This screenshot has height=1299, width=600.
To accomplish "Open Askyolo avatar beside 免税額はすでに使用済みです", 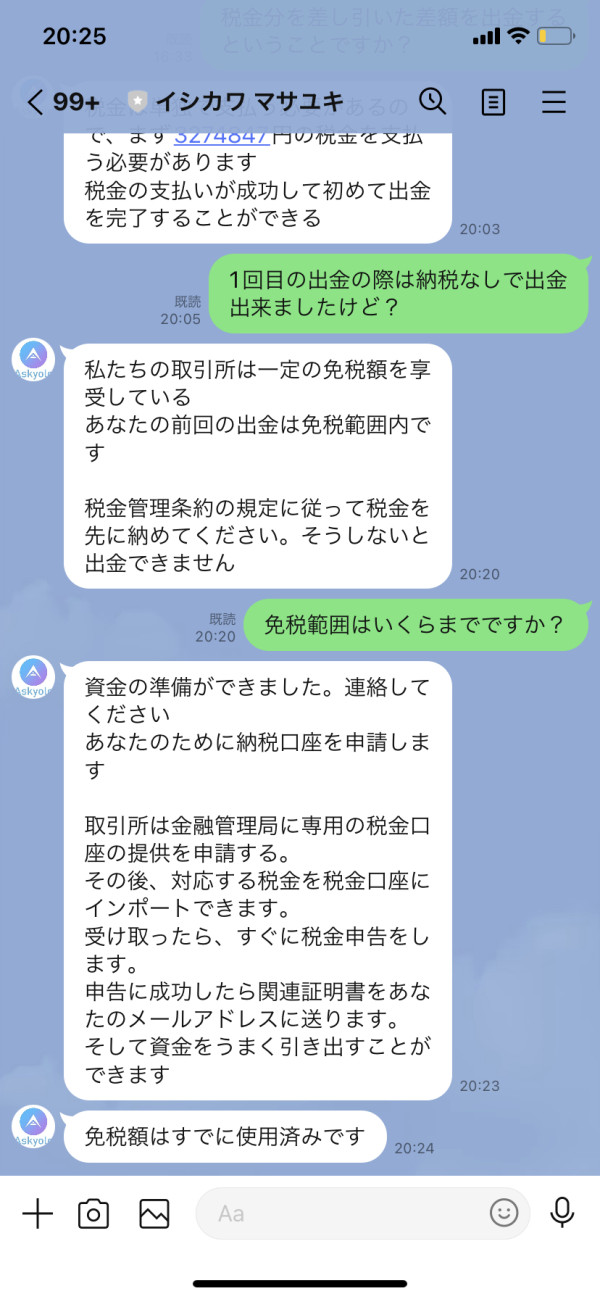I will pyautogui.click(x=33, y=1124).
